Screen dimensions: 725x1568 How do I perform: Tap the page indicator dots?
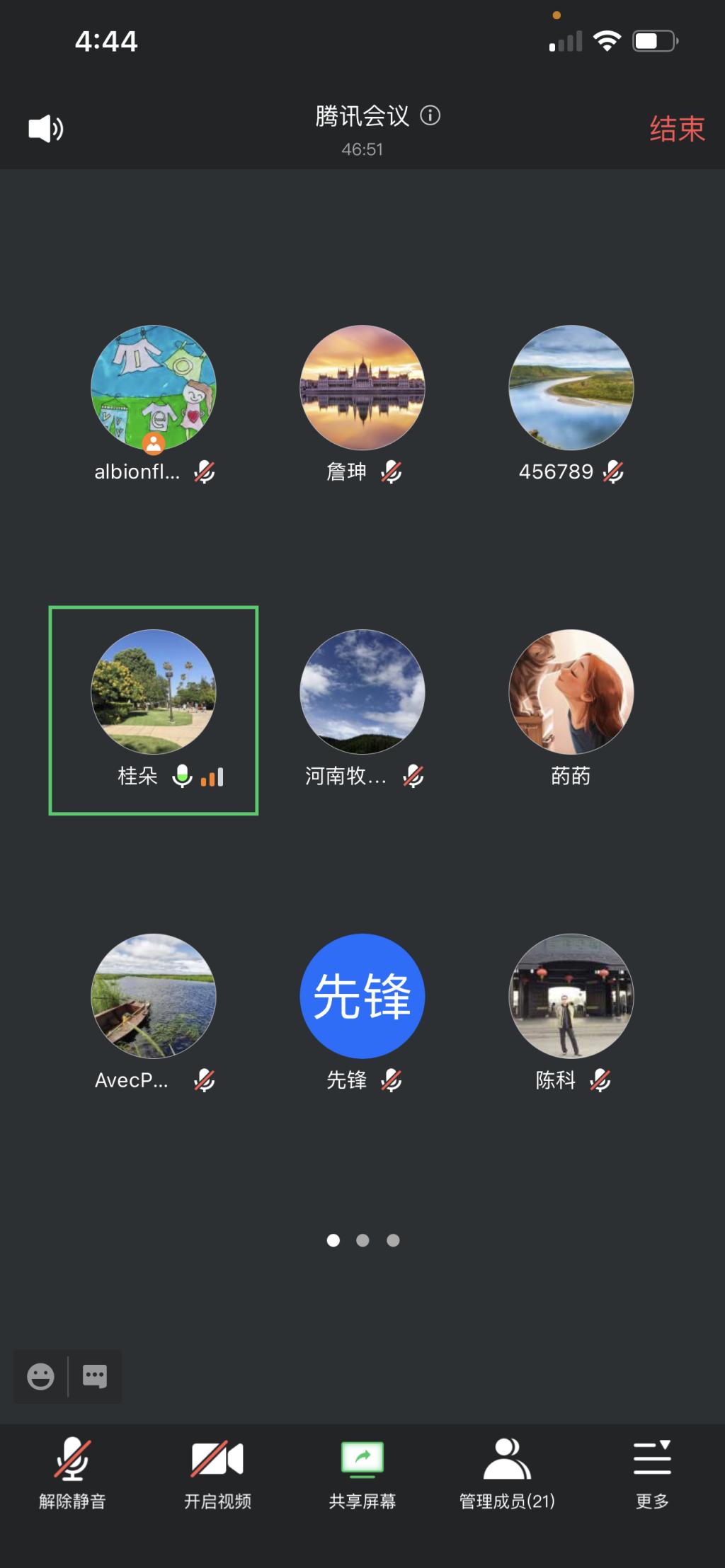pyautogui.click(x=362, y=1240)
